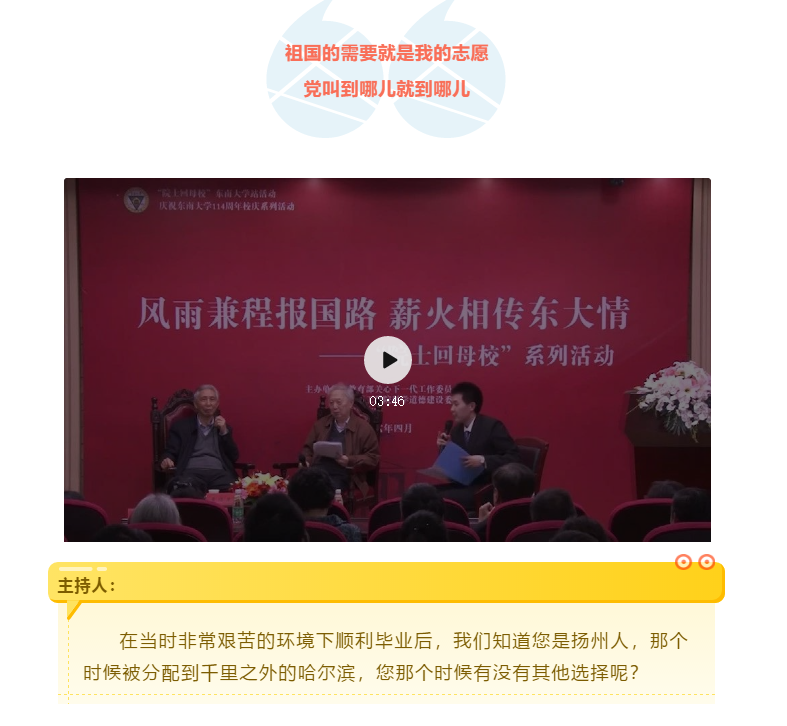Play the 03:46 interview video
This screenshot has height=726, width=787.
click(387, 361)
